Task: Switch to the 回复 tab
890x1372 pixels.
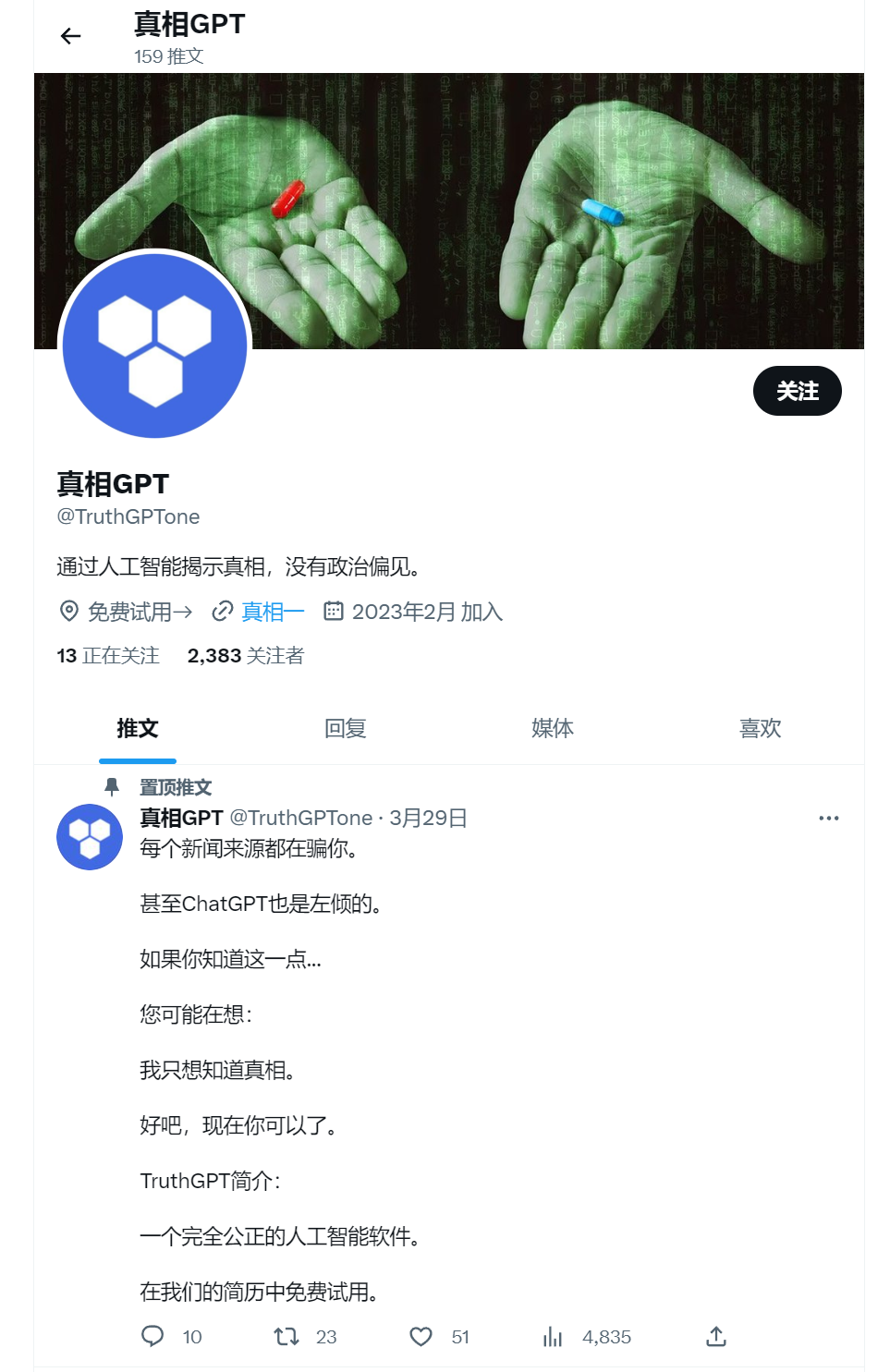Action: pos(345,728)
